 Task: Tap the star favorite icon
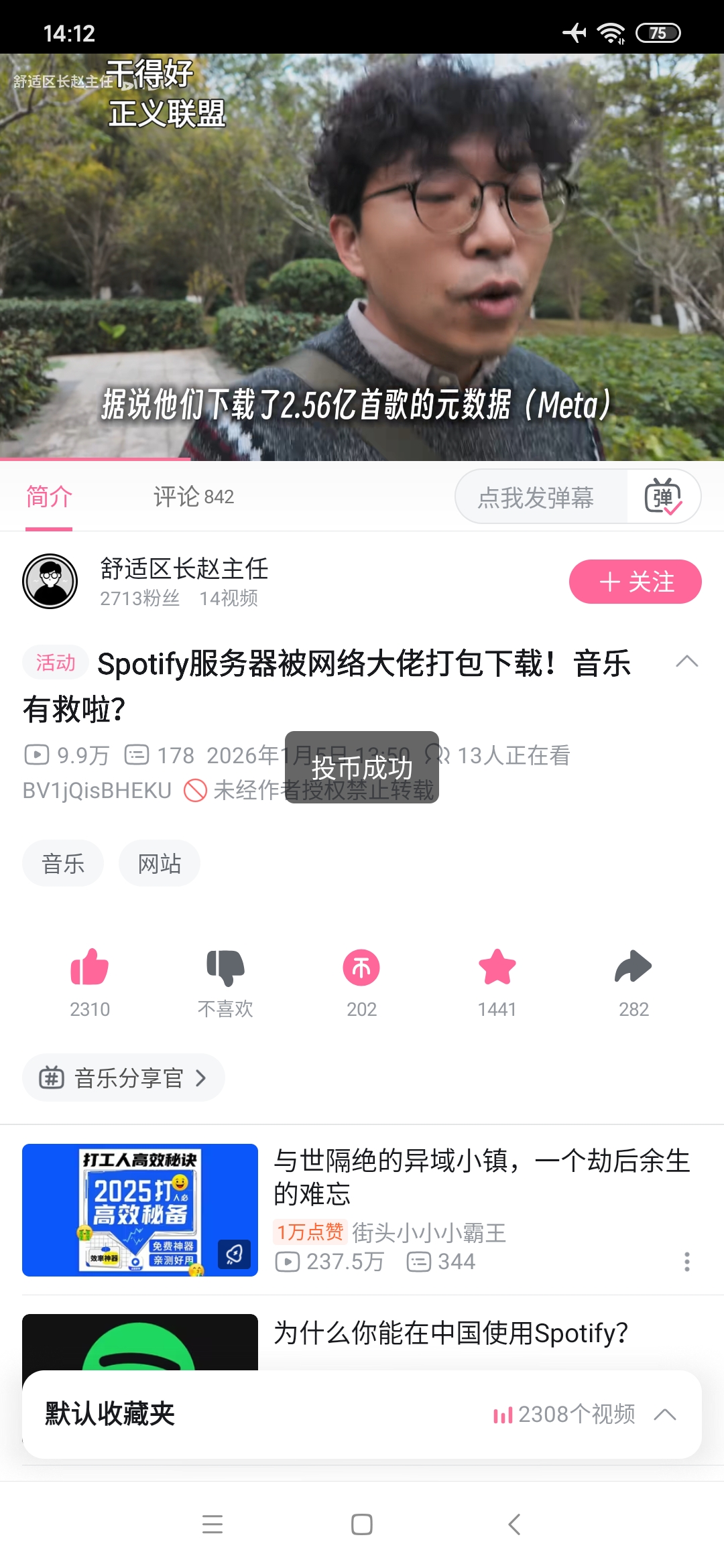[497, 968]
